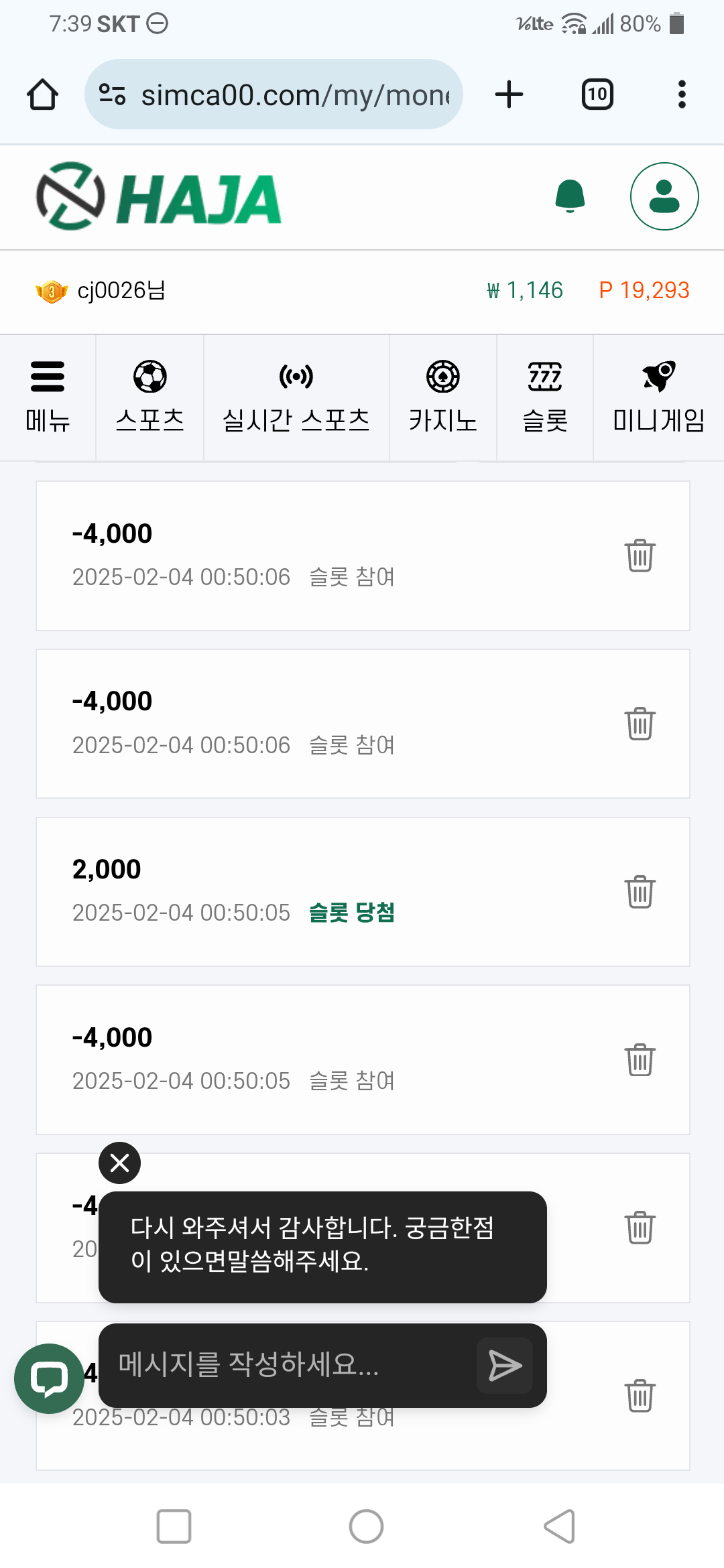Switch to the 스포츠 tab
Viewport: 724px width, 1568px height.
(x=150, y=397)
